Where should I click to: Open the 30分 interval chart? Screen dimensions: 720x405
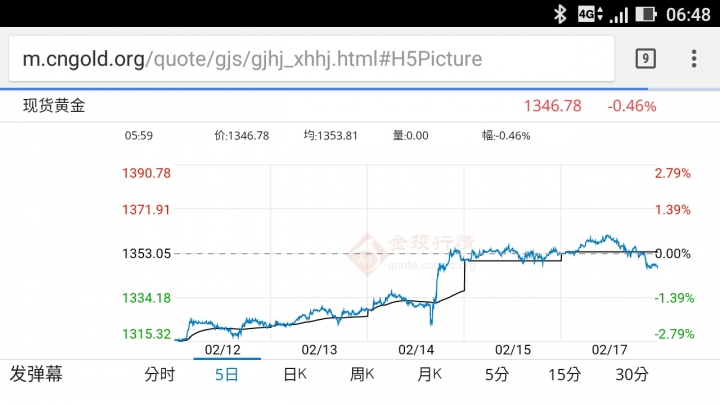(632, 375)
